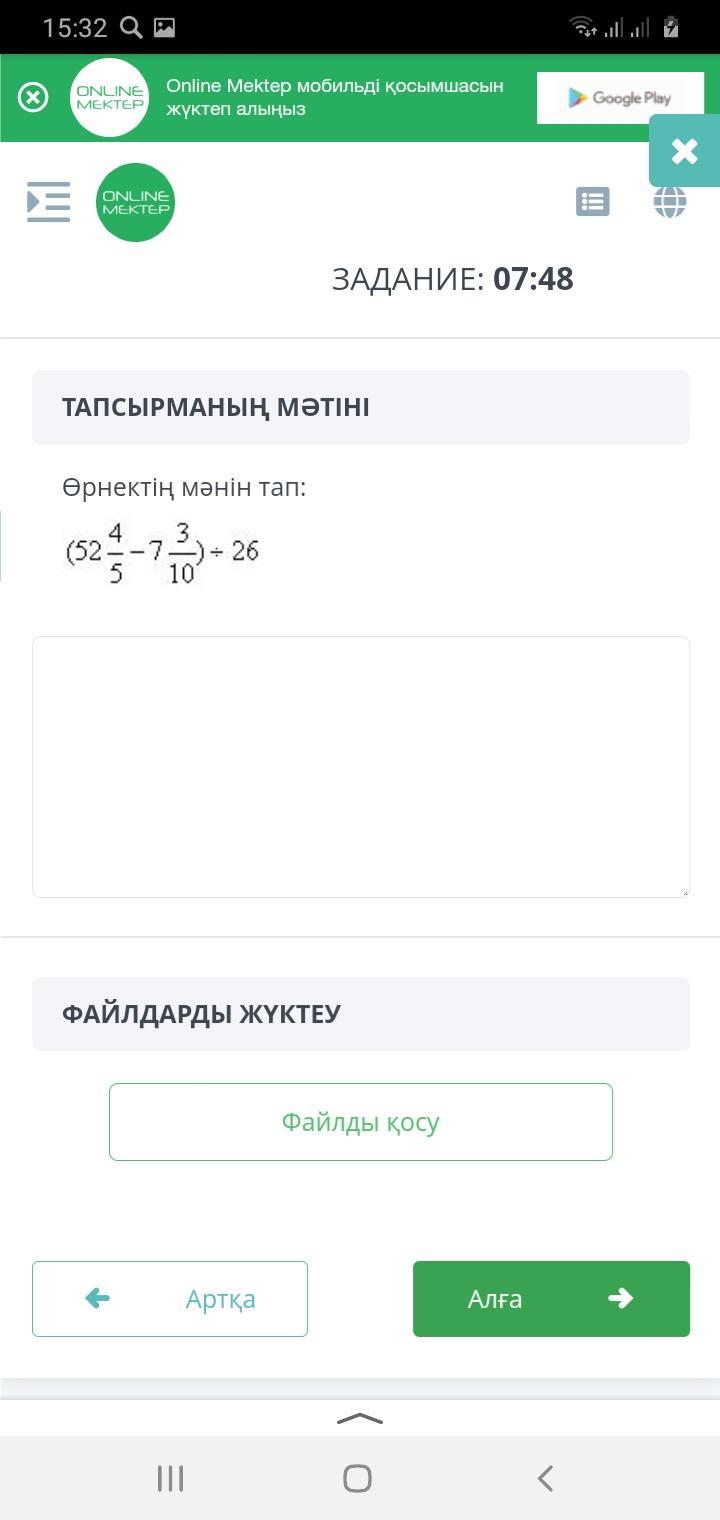Open Google Play download button
Viewport: 720px width, 1520px height.
tap(620, 98)
